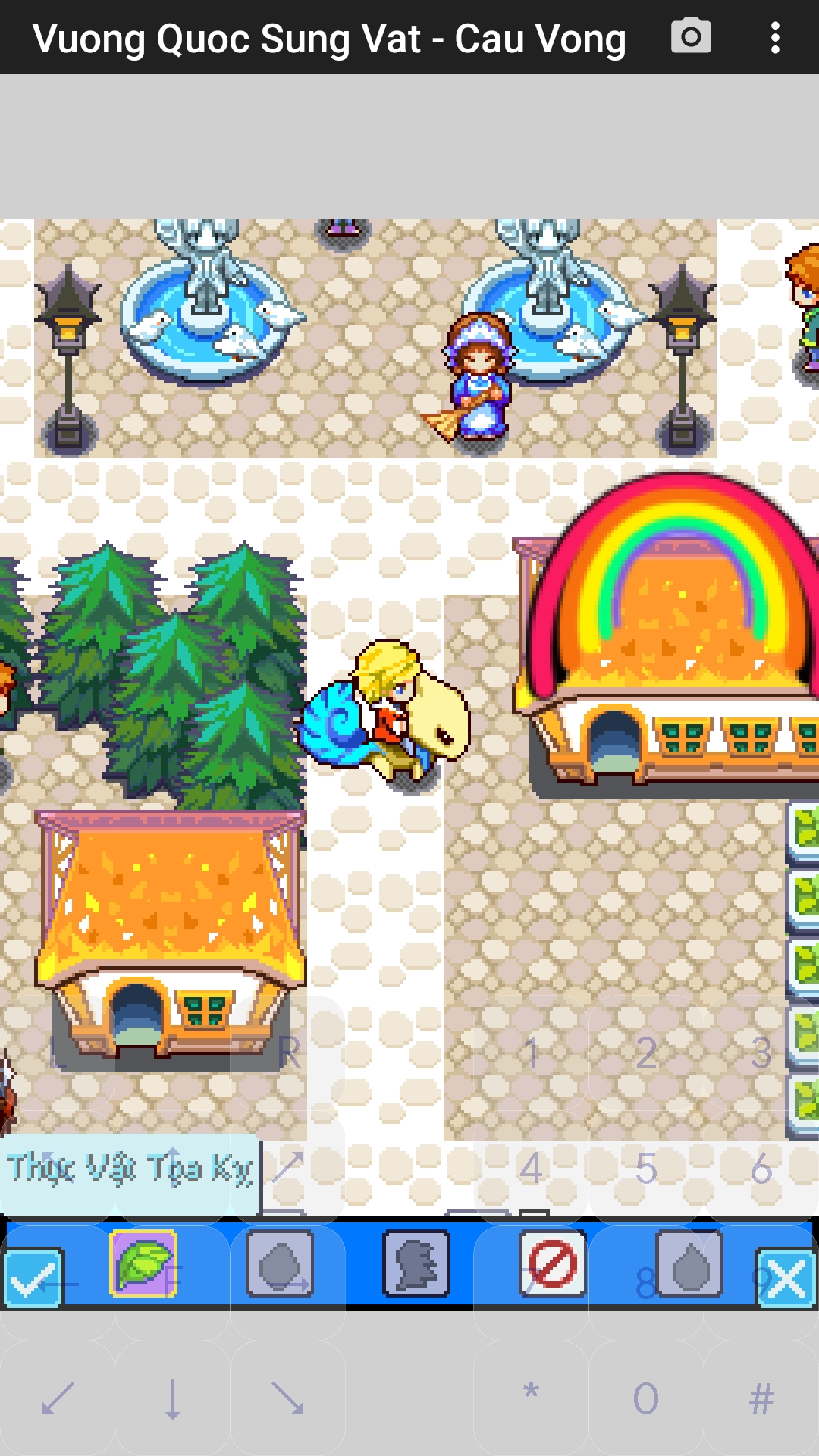Screen dimensions: 819x1456
Task: Move diagonally with the down-left arrow
Action: (58, 1398)
